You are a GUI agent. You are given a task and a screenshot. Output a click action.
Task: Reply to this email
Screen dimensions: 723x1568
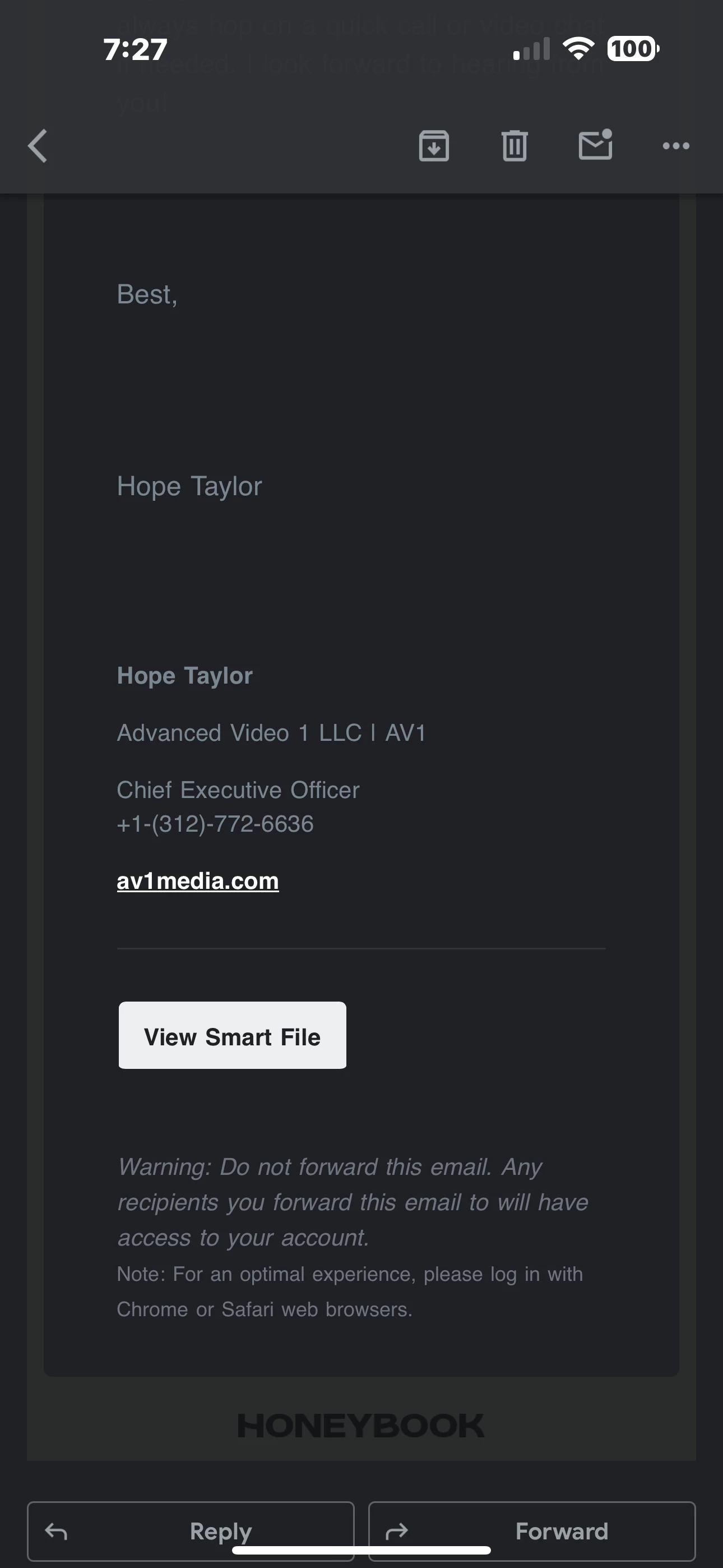click(x=191, y=1529)
